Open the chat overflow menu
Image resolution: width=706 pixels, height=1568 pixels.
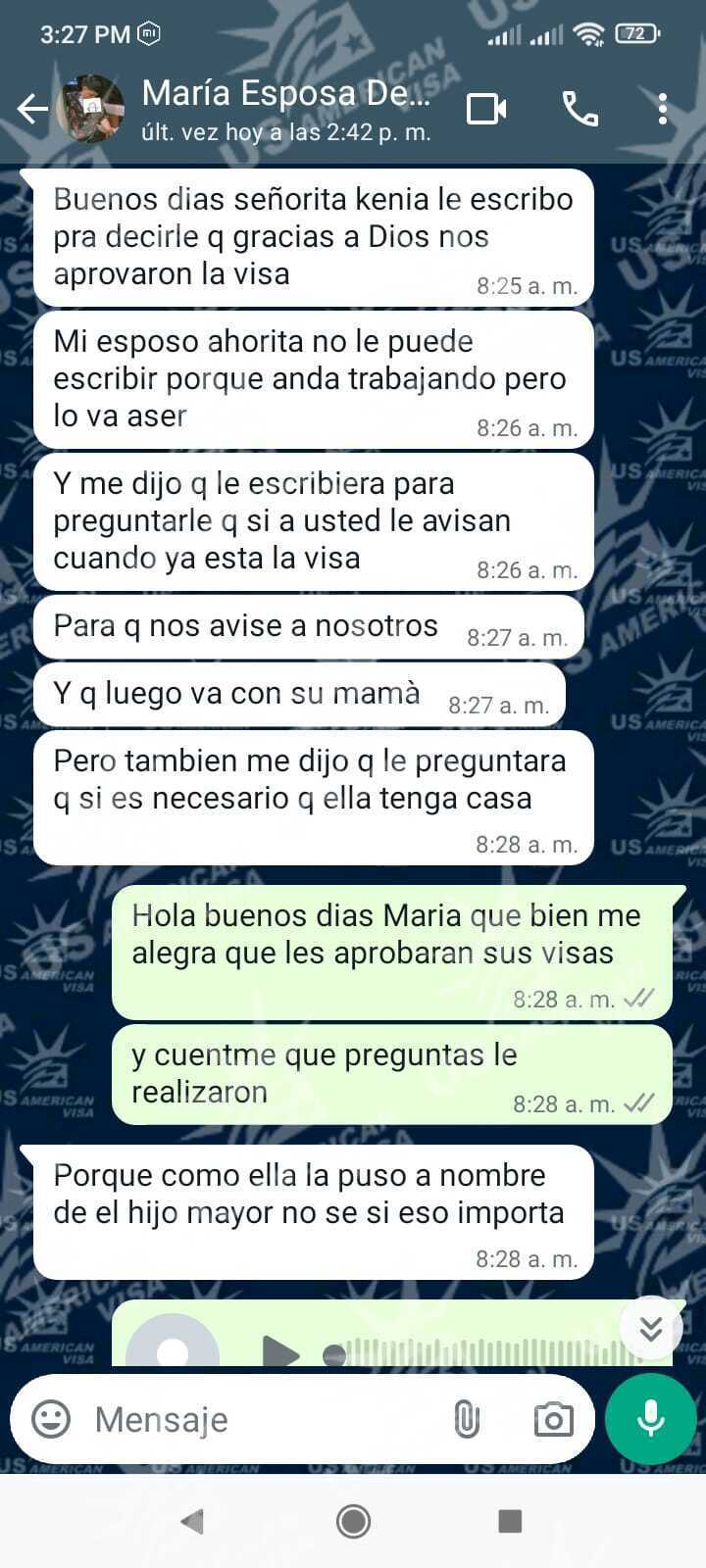[x=663, y=109]
